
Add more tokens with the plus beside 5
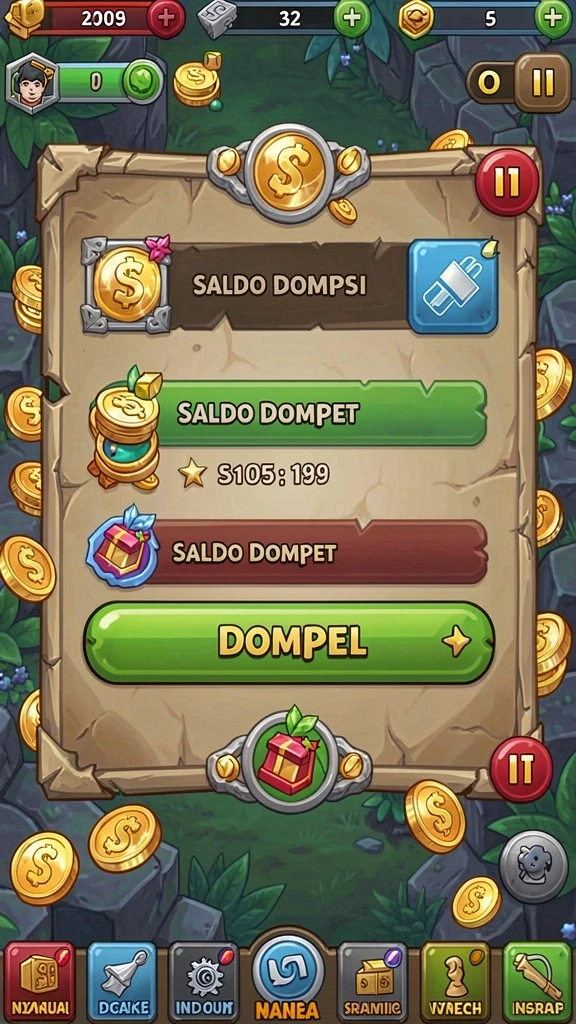pos(554,17)
